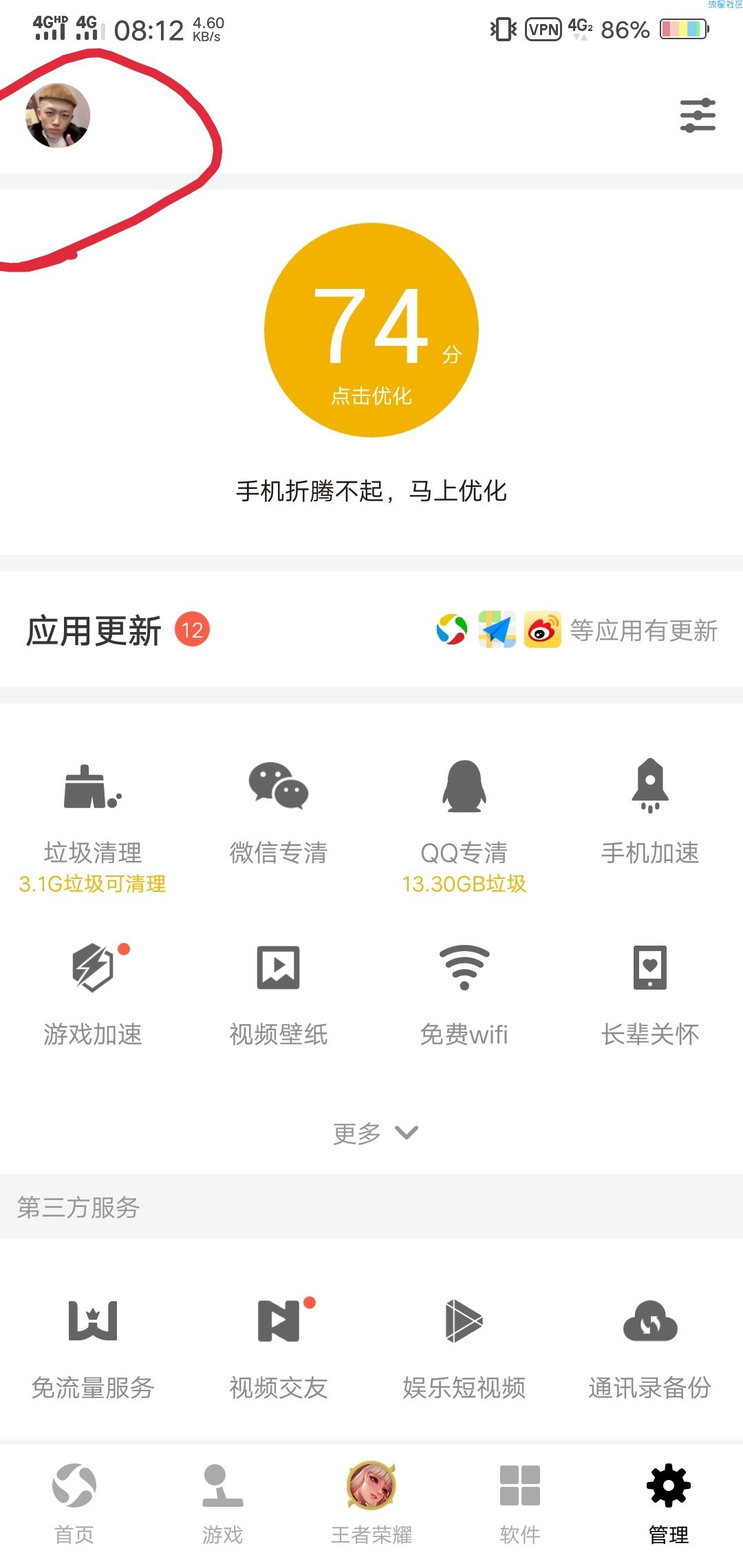This screenshot has height=1568, width=743.
Task: Open 视频交友 service
Action: (279, 1344)
